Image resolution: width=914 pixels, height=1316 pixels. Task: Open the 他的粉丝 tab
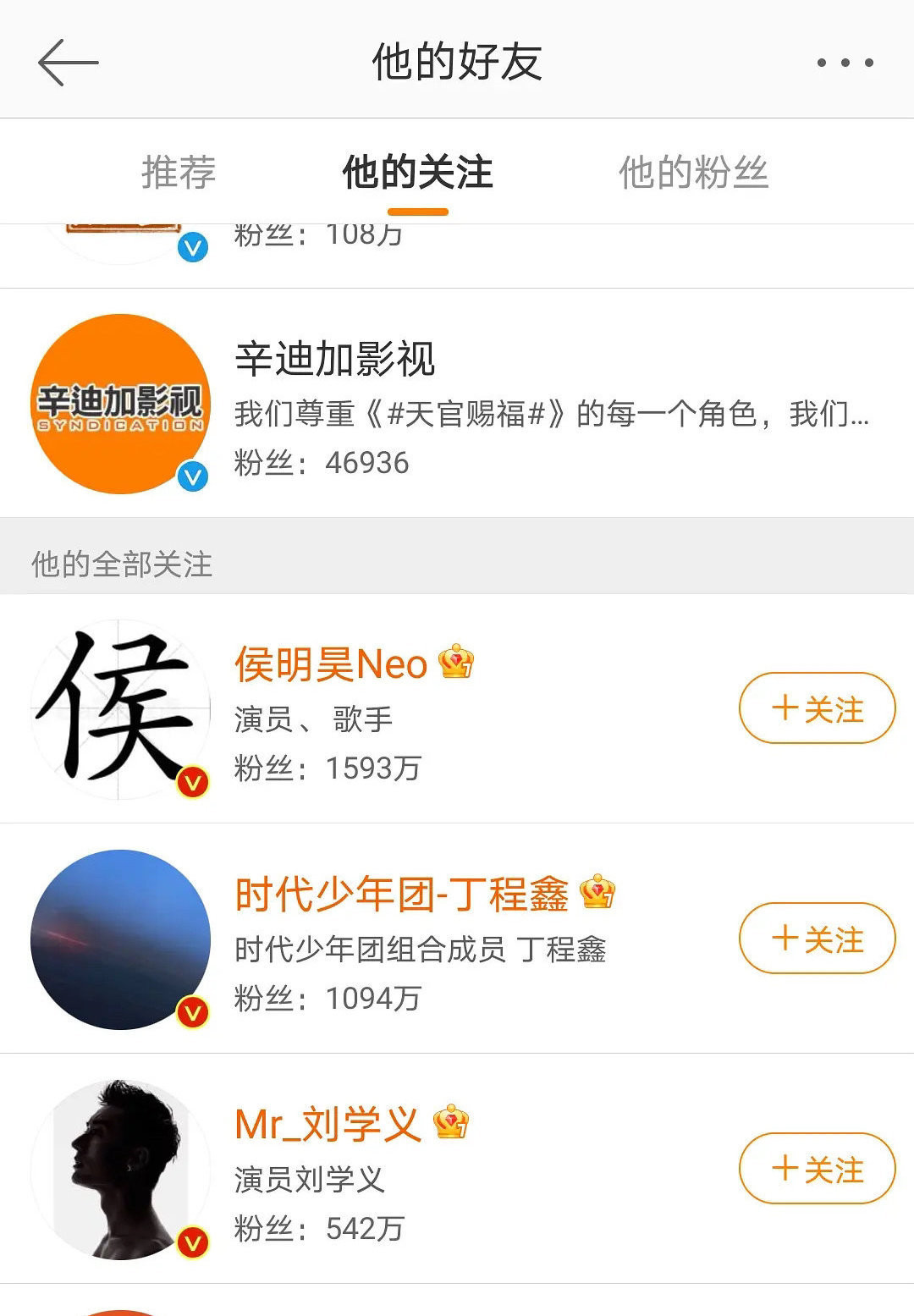click(x=694, y=171)
